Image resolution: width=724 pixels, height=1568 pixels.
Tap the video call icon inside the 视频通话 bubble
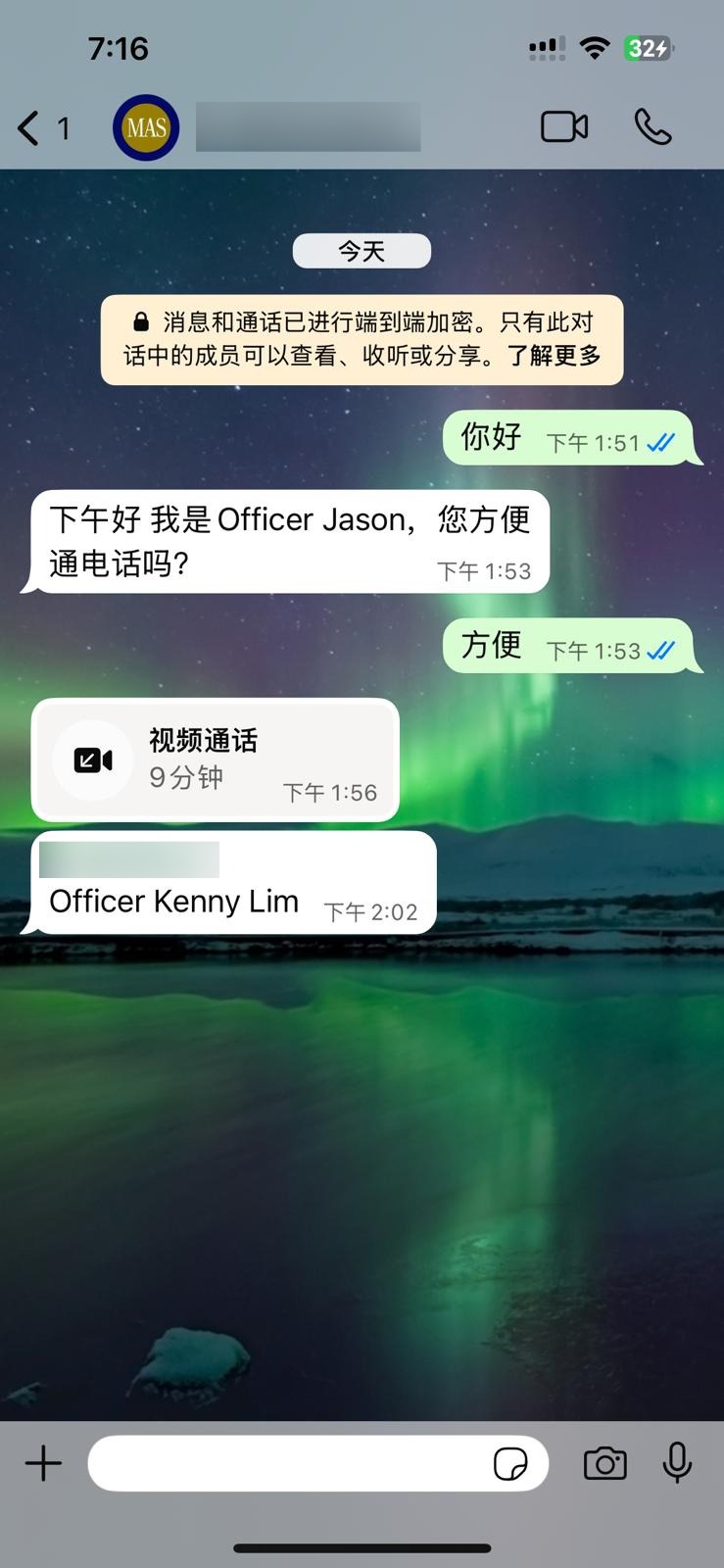(x=91, y=759)
